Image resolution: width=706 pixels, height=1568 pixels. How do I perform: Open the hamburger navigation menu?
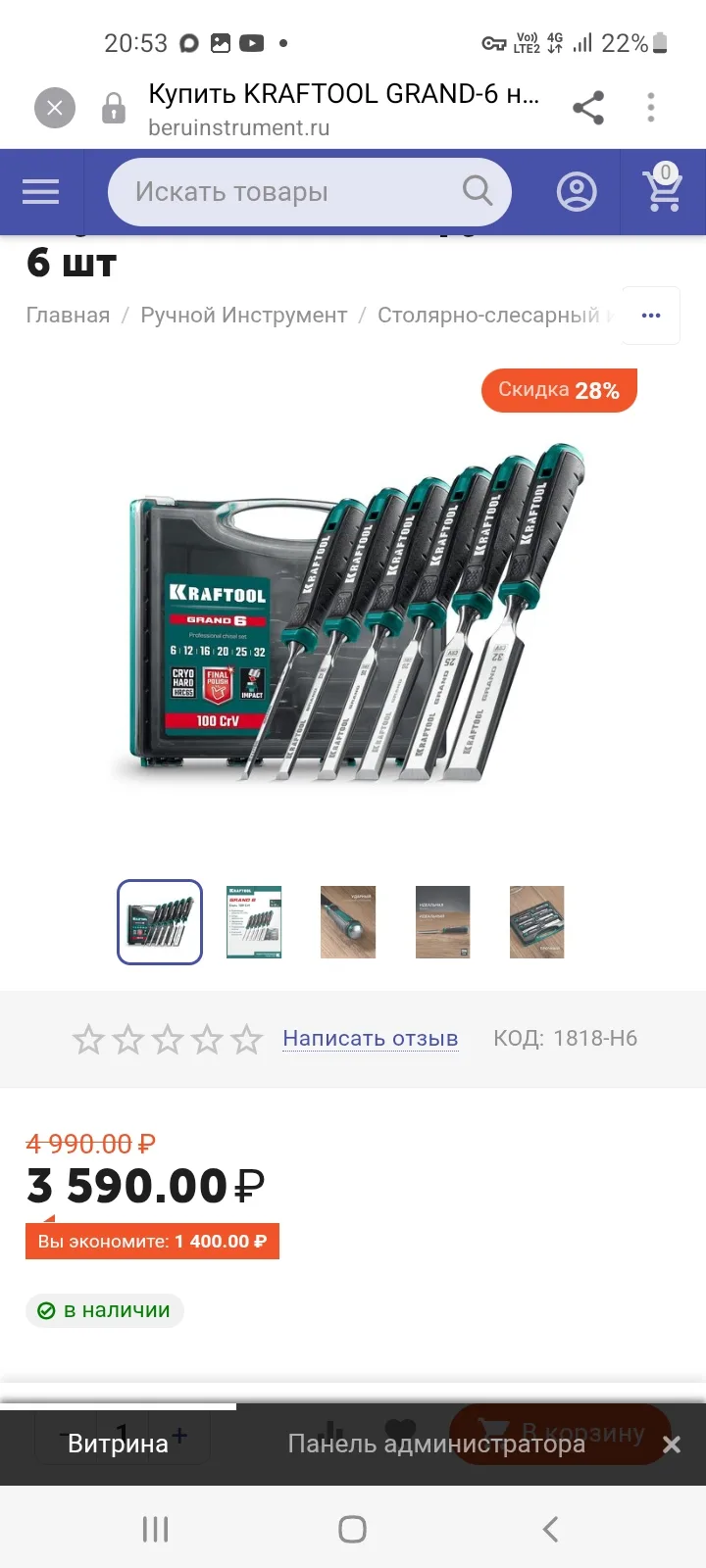coord(41,192)
